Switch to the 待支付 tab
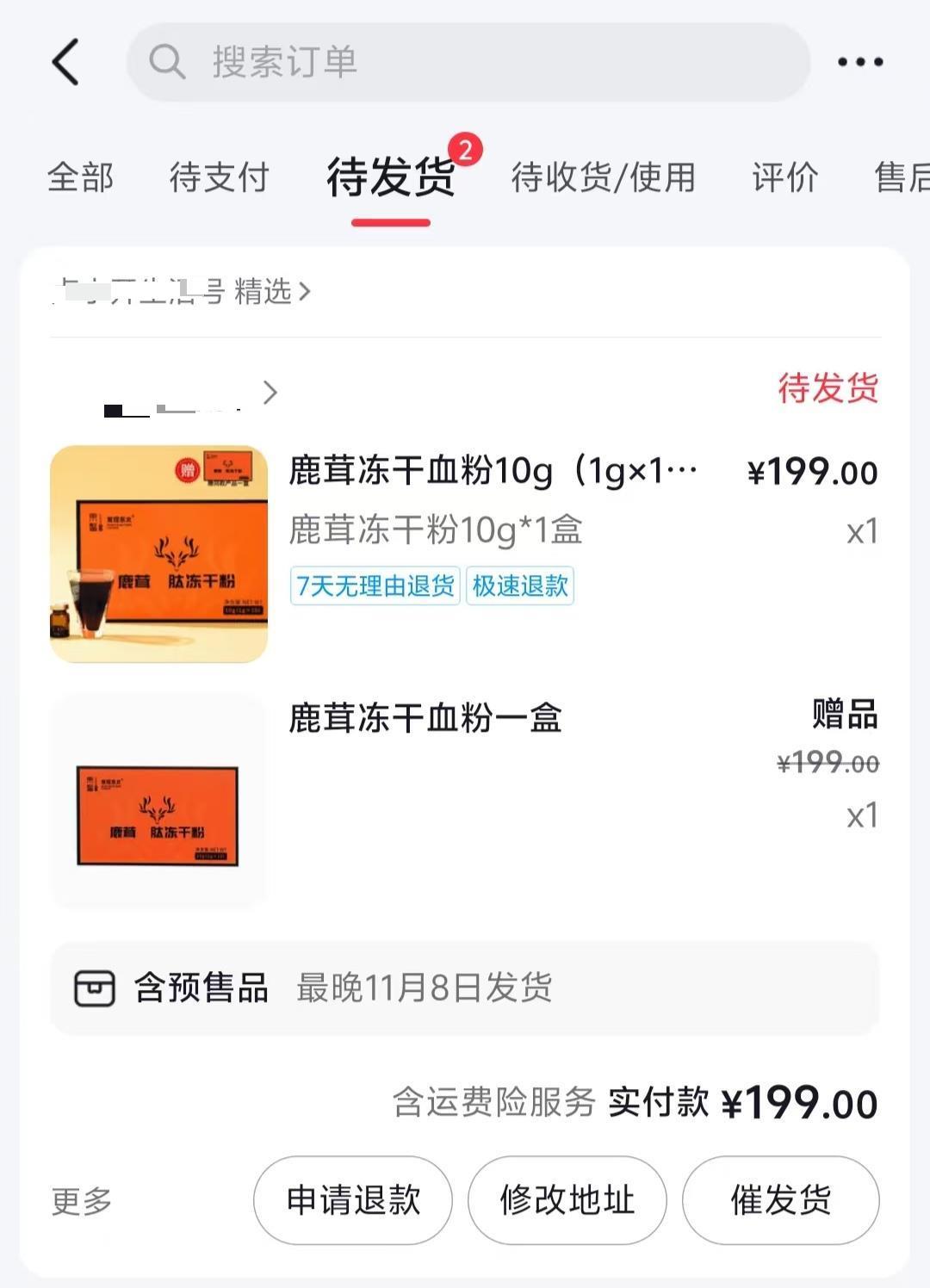This screenshot has height=1288, width=930. [219, 178]
